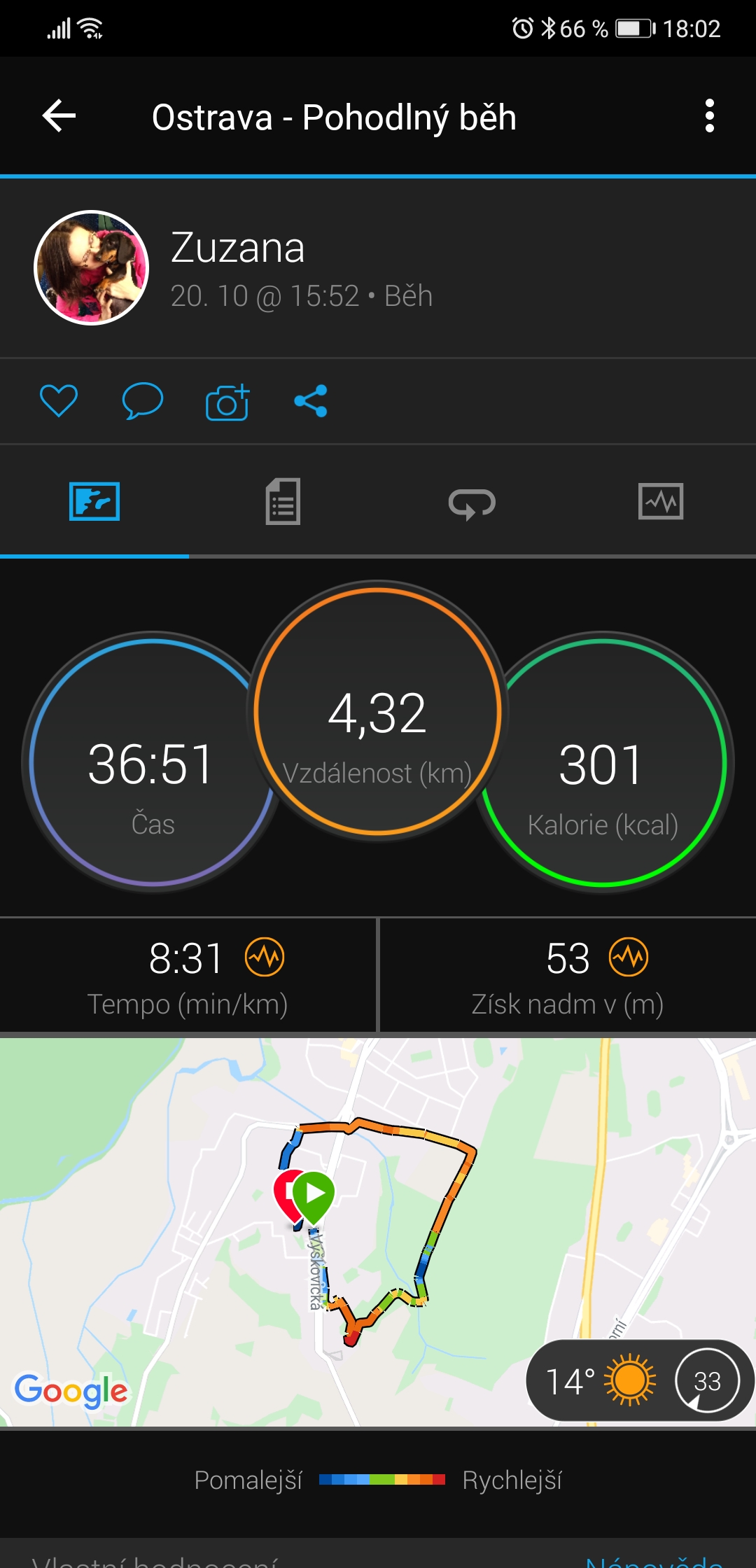Open Zuzana's profile picture
Image resolution: width=756 pixels, height=1568 pixels.
pyautogui.click(x=92, y=267)
